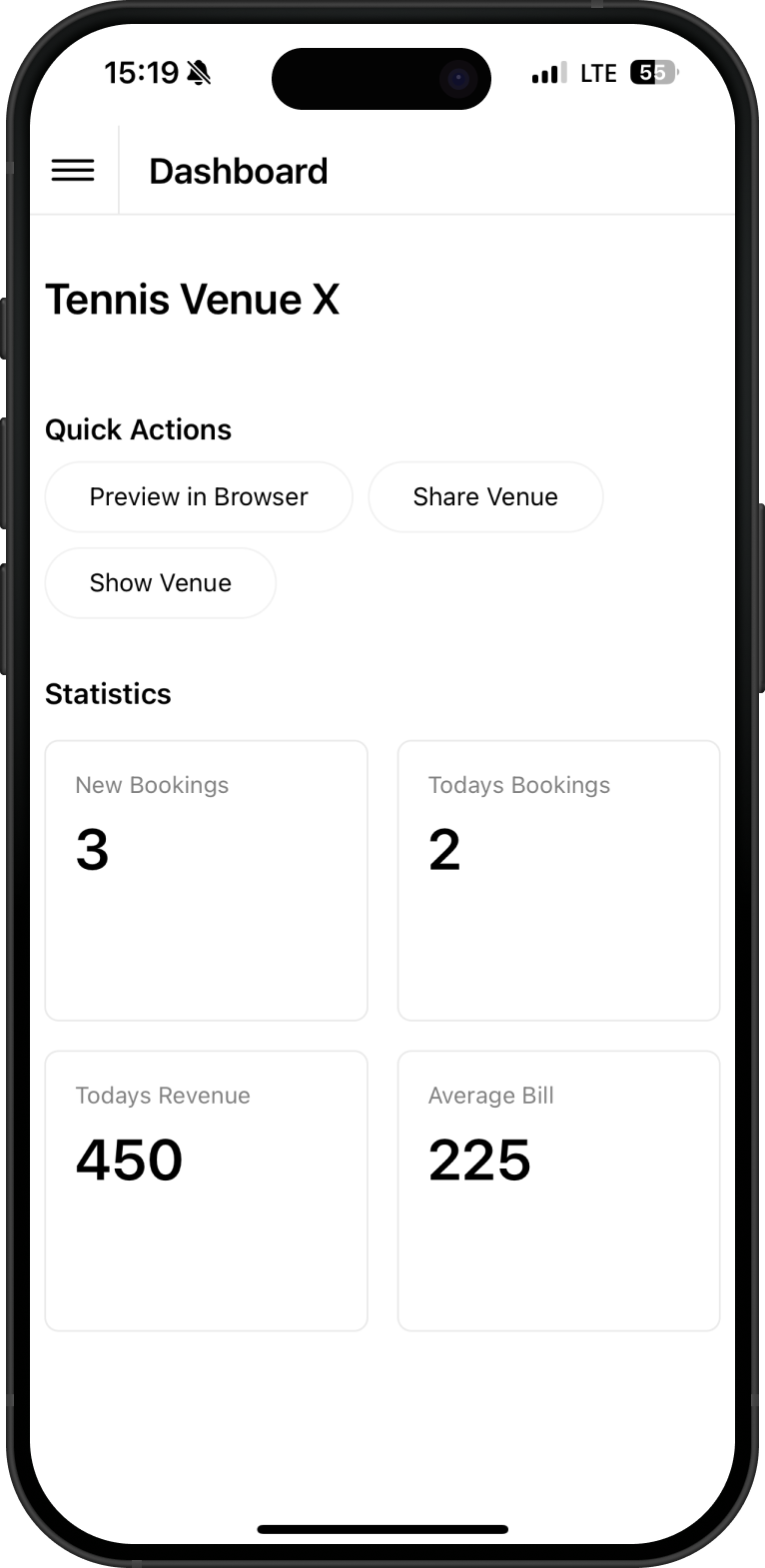Screen dimensions: 765x1568
Task: Tap Preview in Browser button
Action: coord(199,496)
